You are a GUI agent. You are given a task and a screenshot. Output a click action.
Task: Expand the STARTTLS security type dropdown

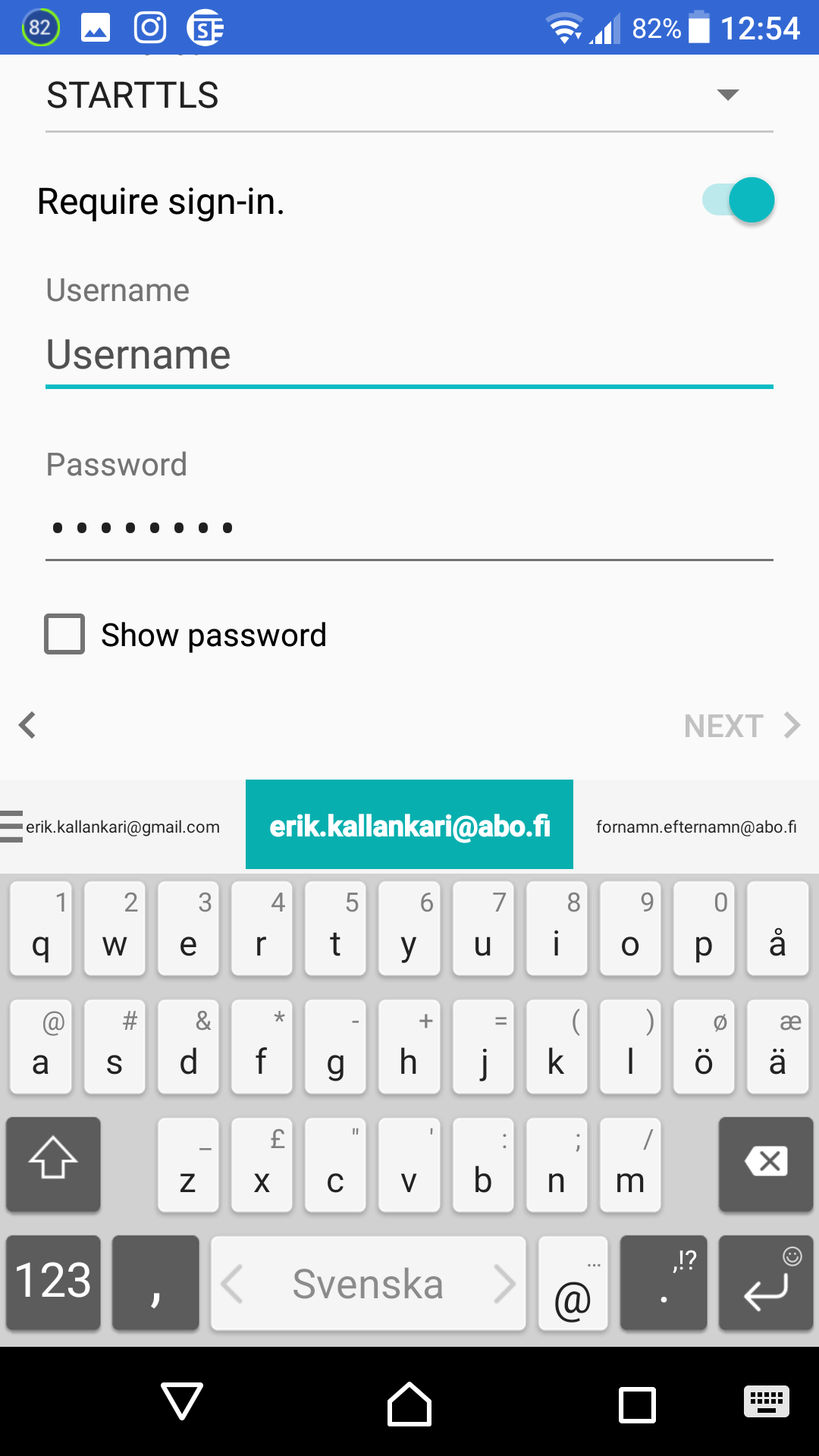pyautogui.click(x=409, y=96)
